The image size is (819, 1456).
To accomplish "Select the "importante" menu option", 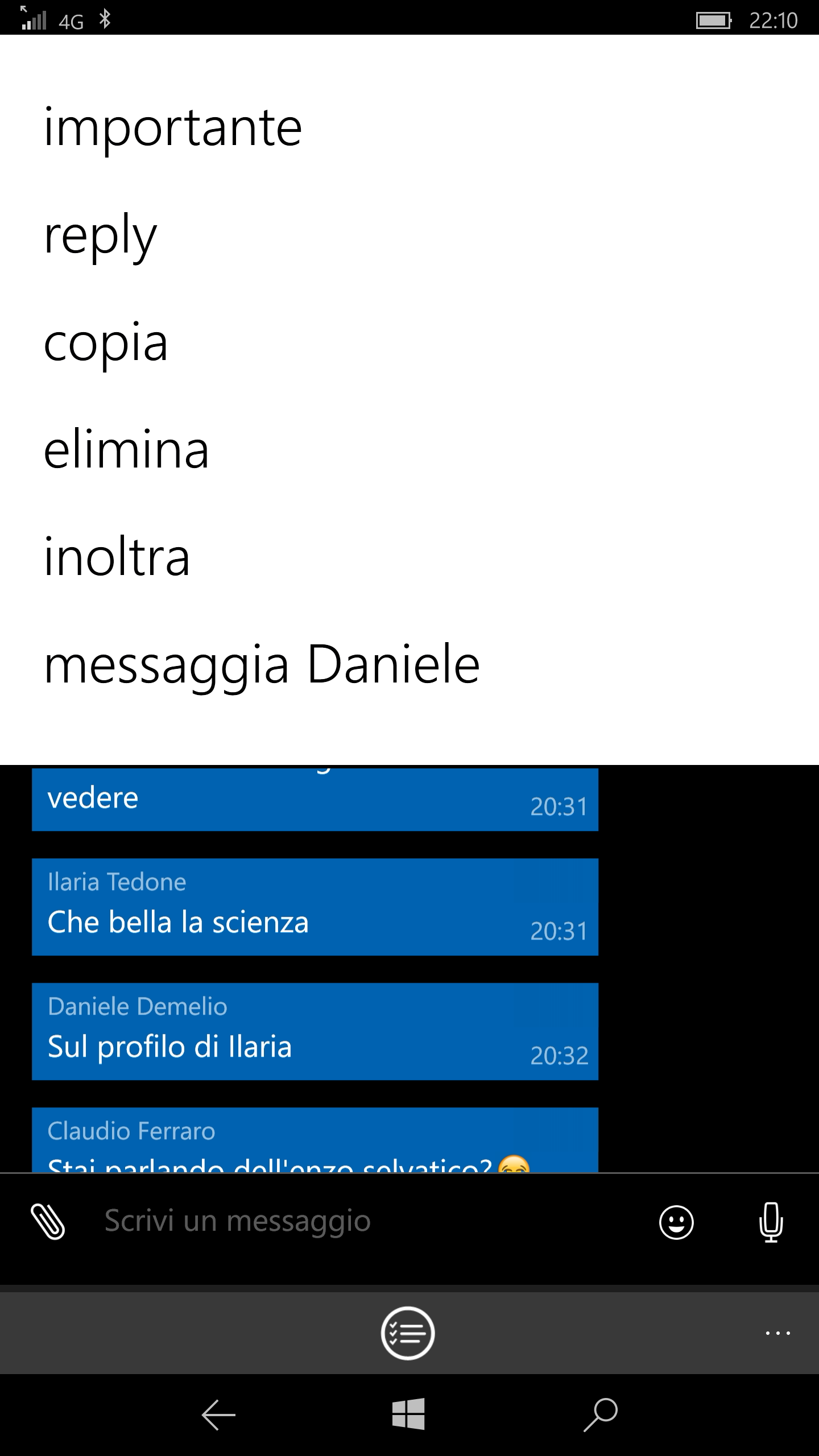I will (x=409, y=127).
